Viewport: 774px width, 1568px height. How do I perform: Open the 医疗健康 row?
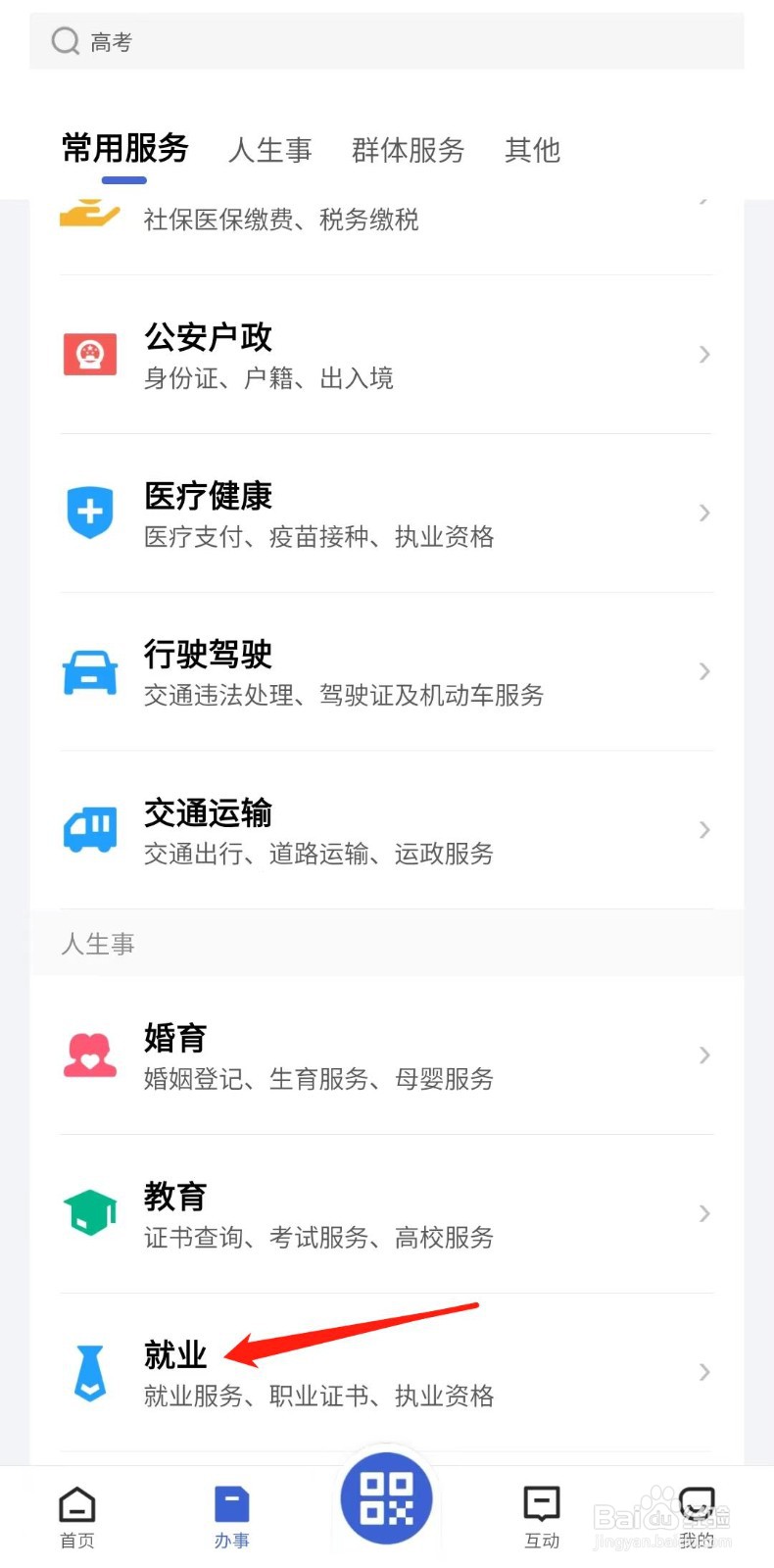pos(386,514)
